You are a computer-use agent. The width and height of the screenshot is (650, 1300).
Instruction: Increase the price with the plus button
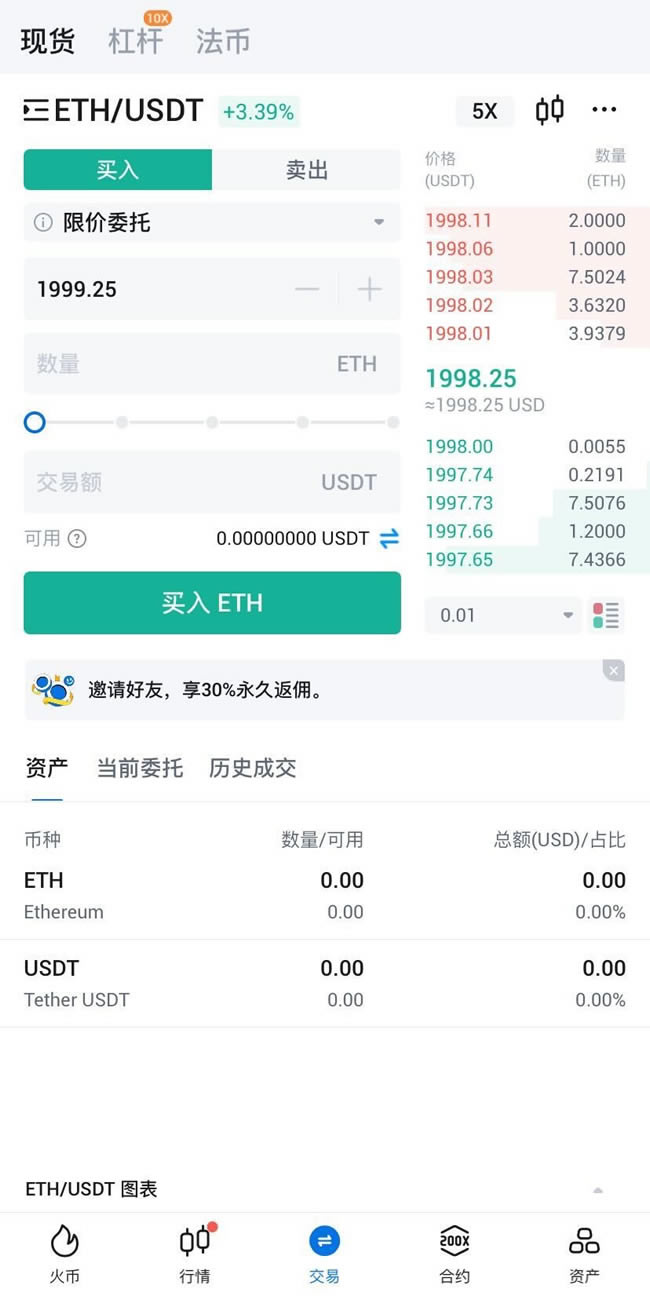point(370,289)
